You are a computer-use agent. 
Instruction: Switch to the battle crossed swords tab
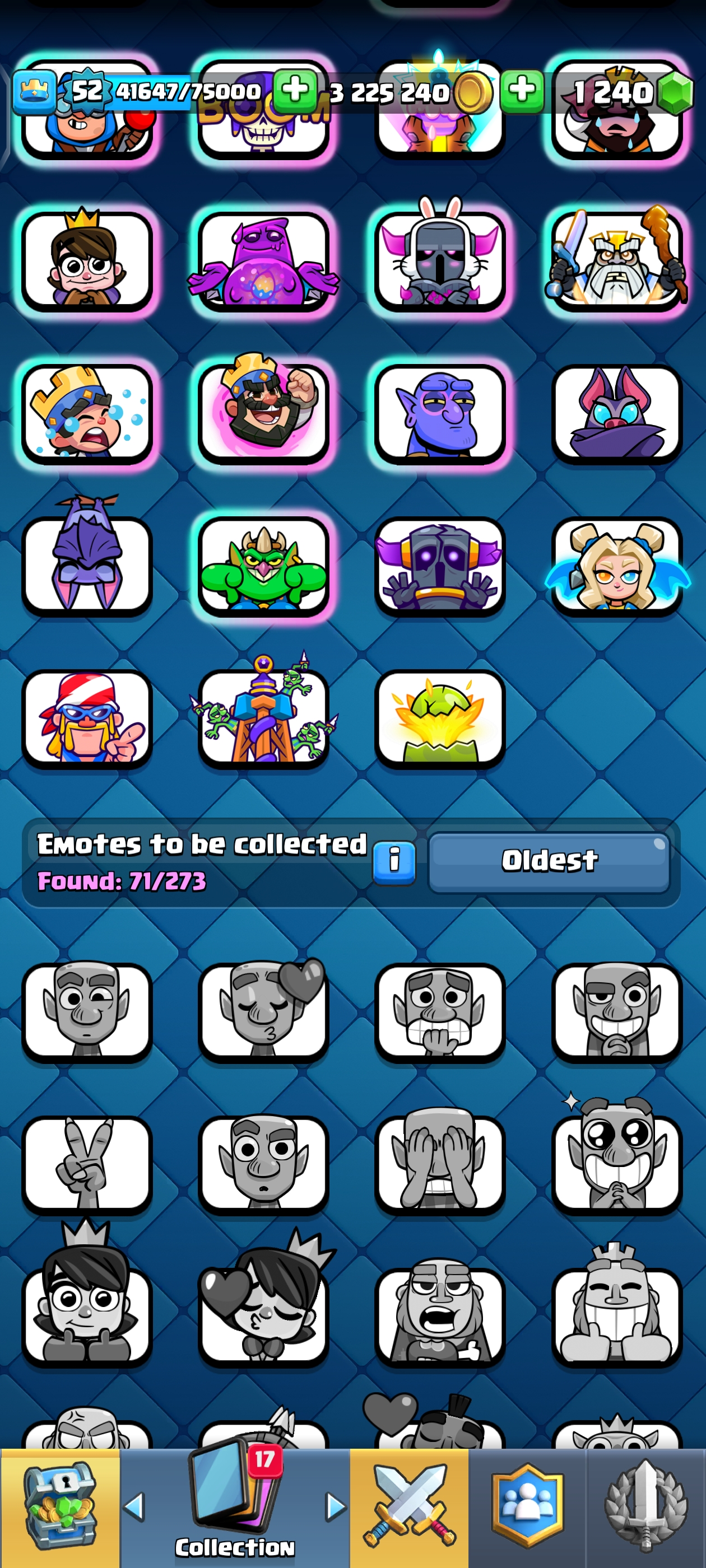pyautogui.click(x=410, y=1507)
